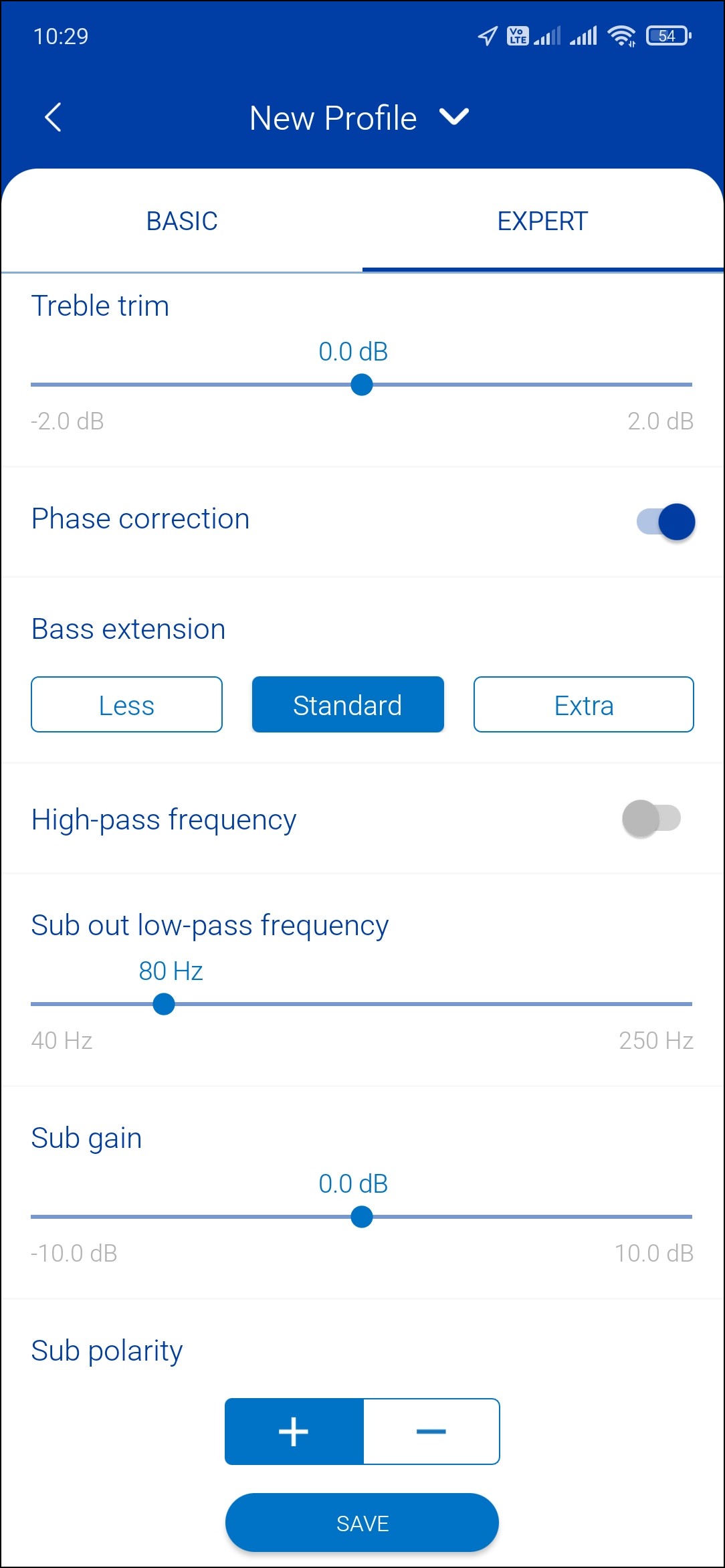This screenshot has width=725, height=1568.
Task: Save the profile settings
Action: point(362,1523)
